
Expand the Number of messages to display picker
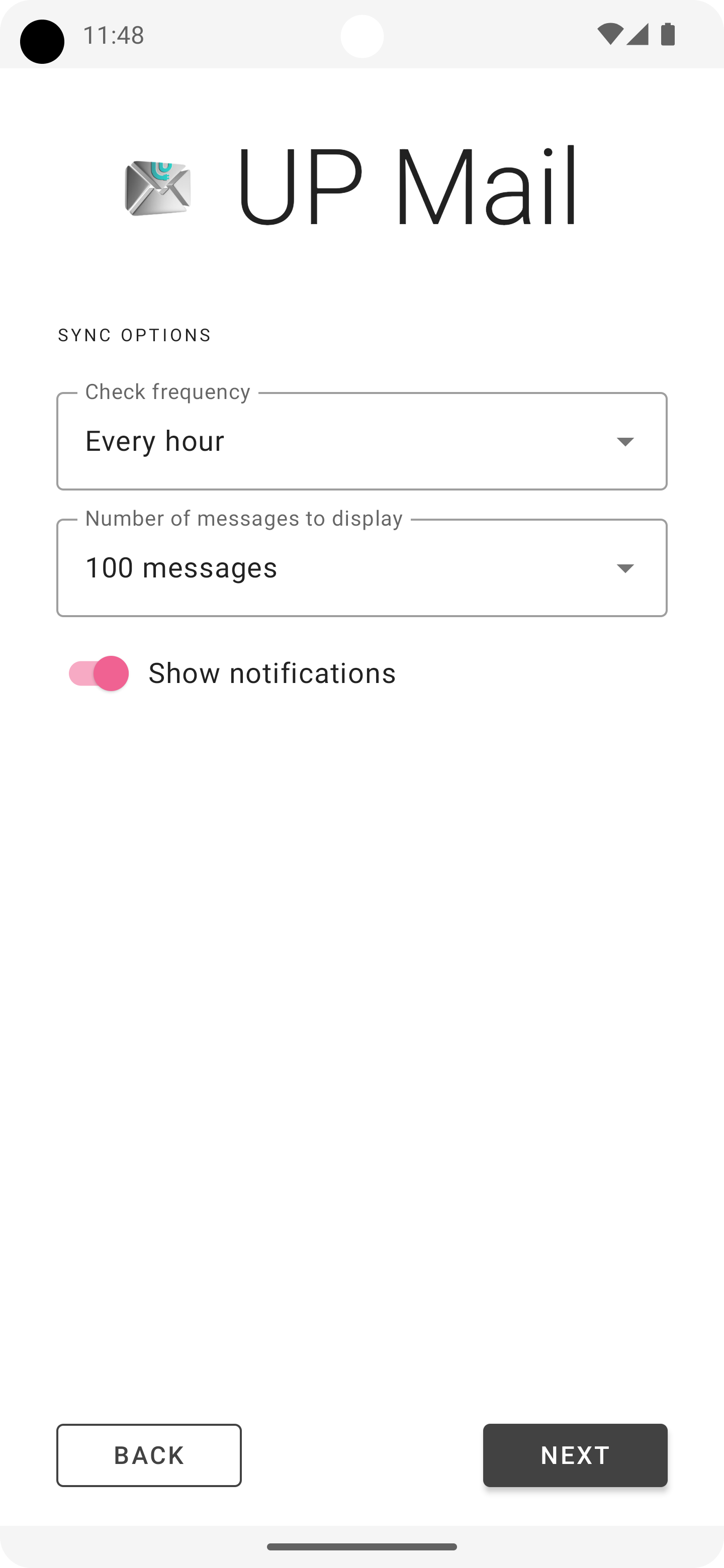click(361, 568)
